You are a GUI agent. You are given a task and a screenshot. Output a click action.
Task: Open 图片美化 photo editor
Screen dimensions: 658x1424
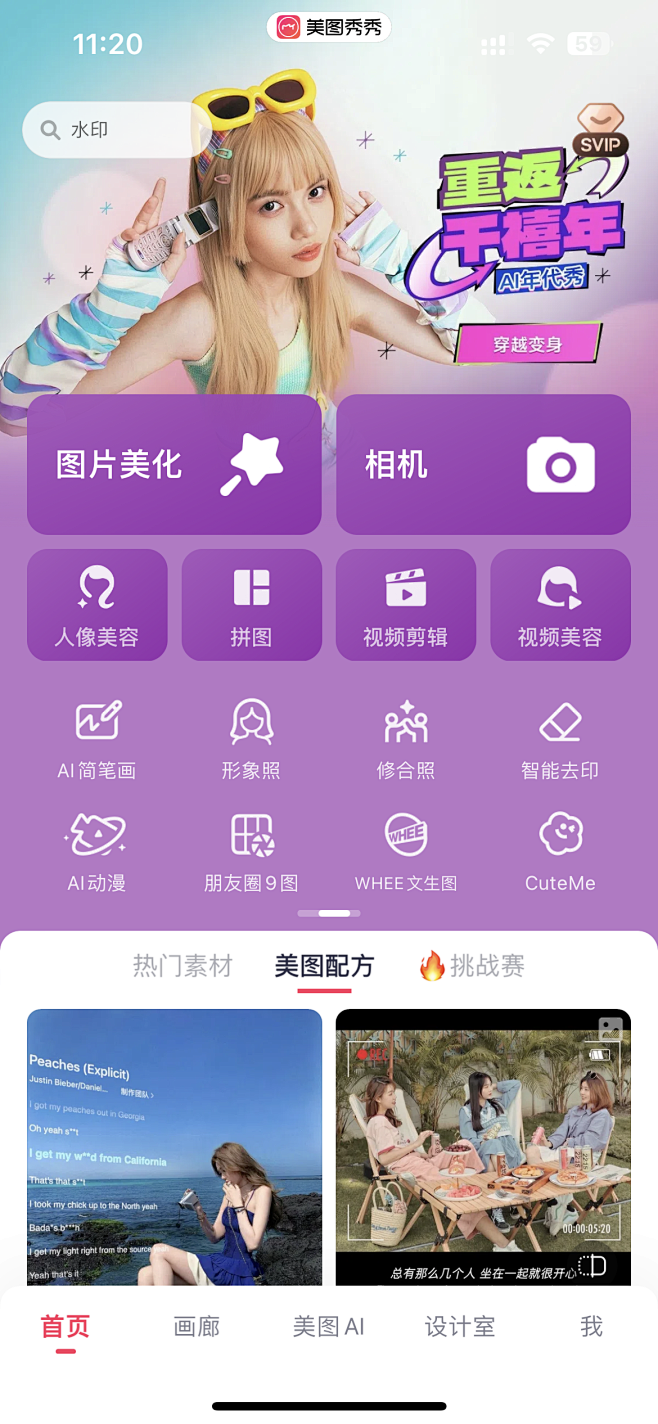(174, 465)
